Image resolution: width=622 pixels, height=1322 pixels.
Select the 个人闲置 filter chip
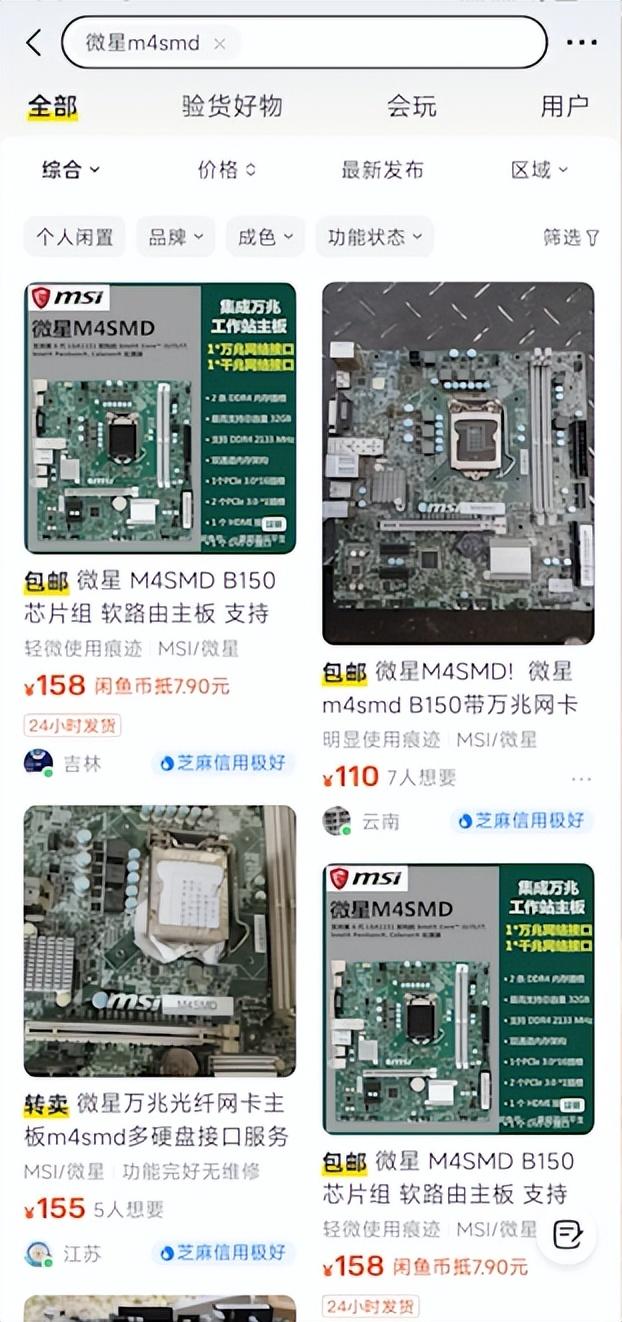(x=75, y=237)
